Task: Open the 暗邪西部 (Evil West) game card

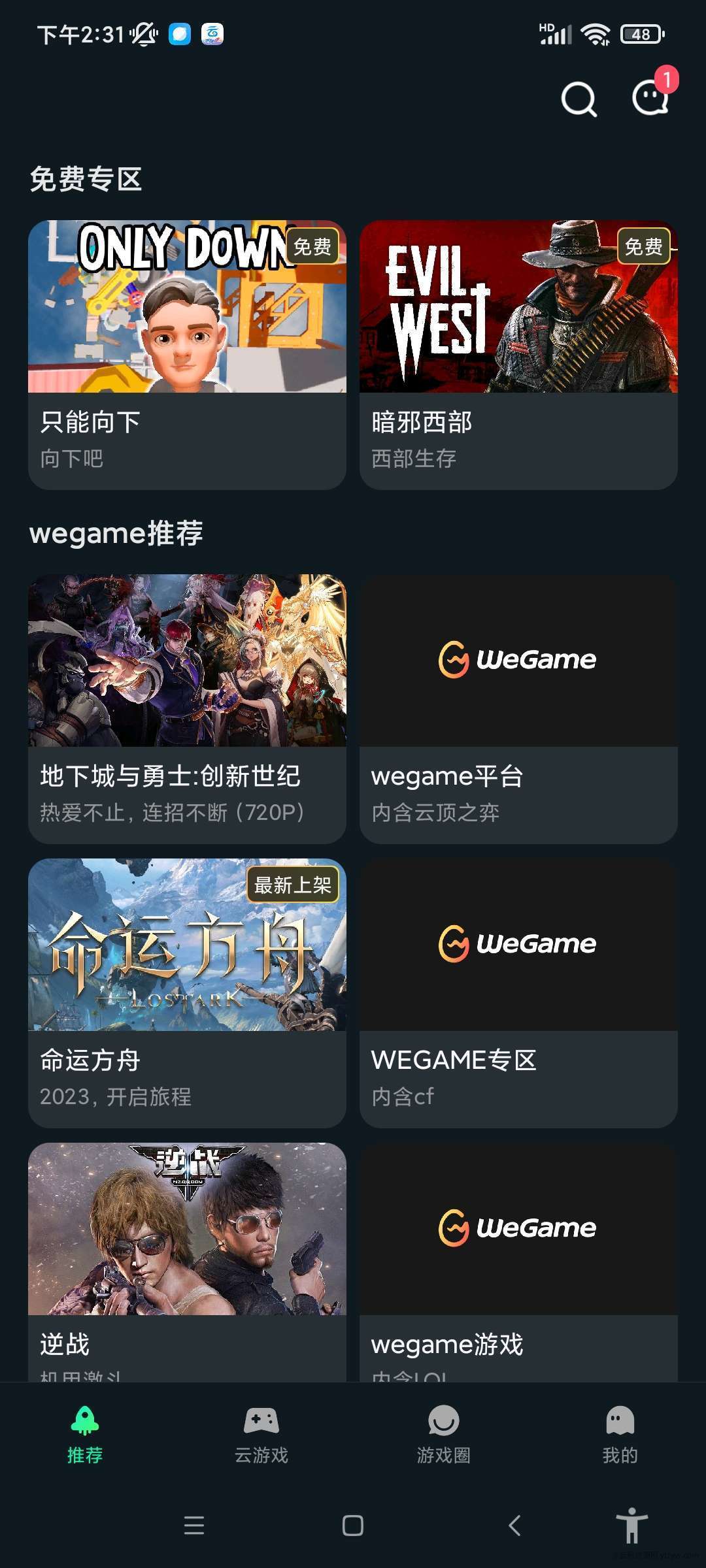Action: (x=518, y=354)
